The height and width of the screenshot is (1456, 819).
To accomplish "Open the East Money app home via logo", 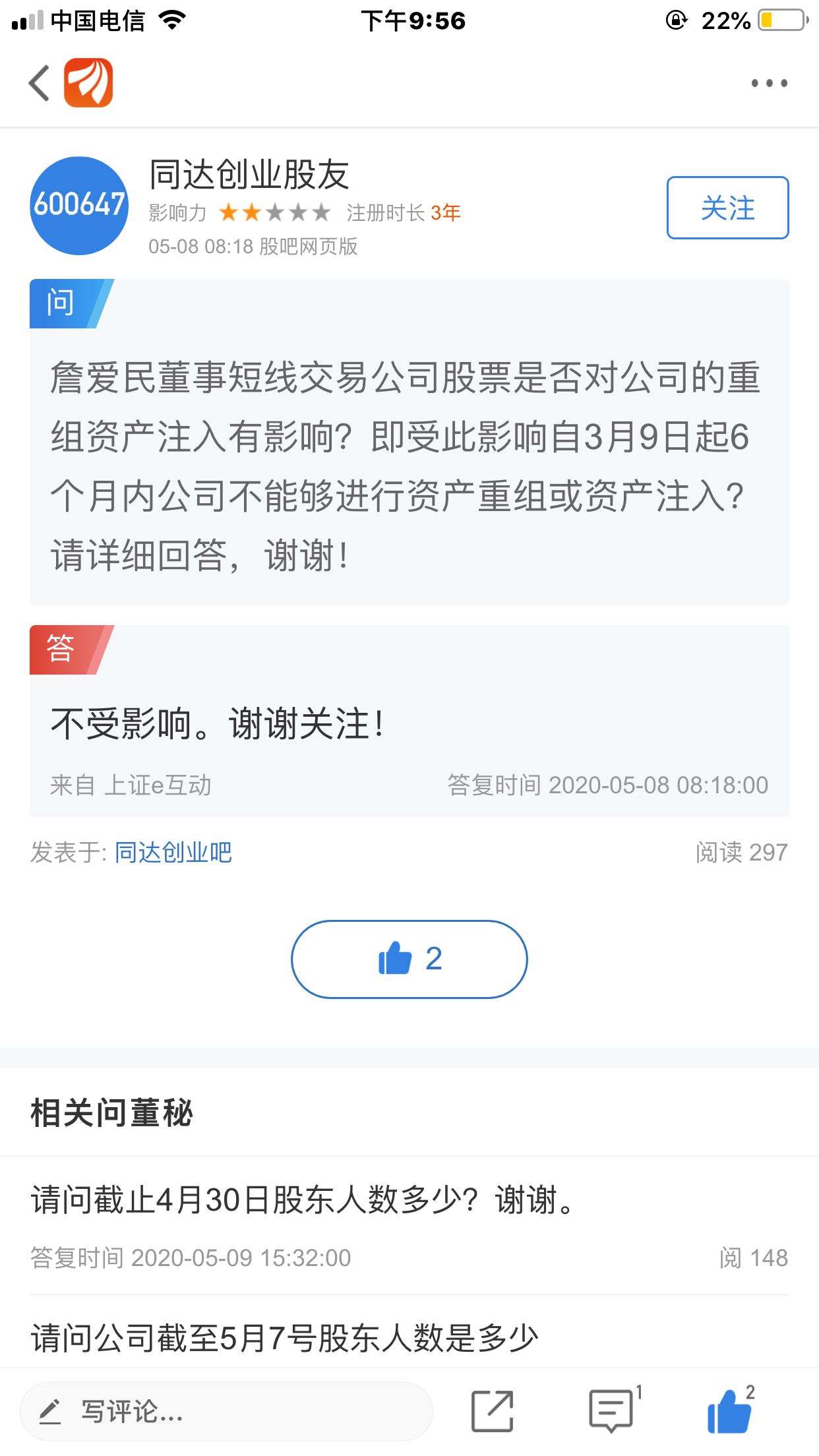I will [x=89, y=83].
